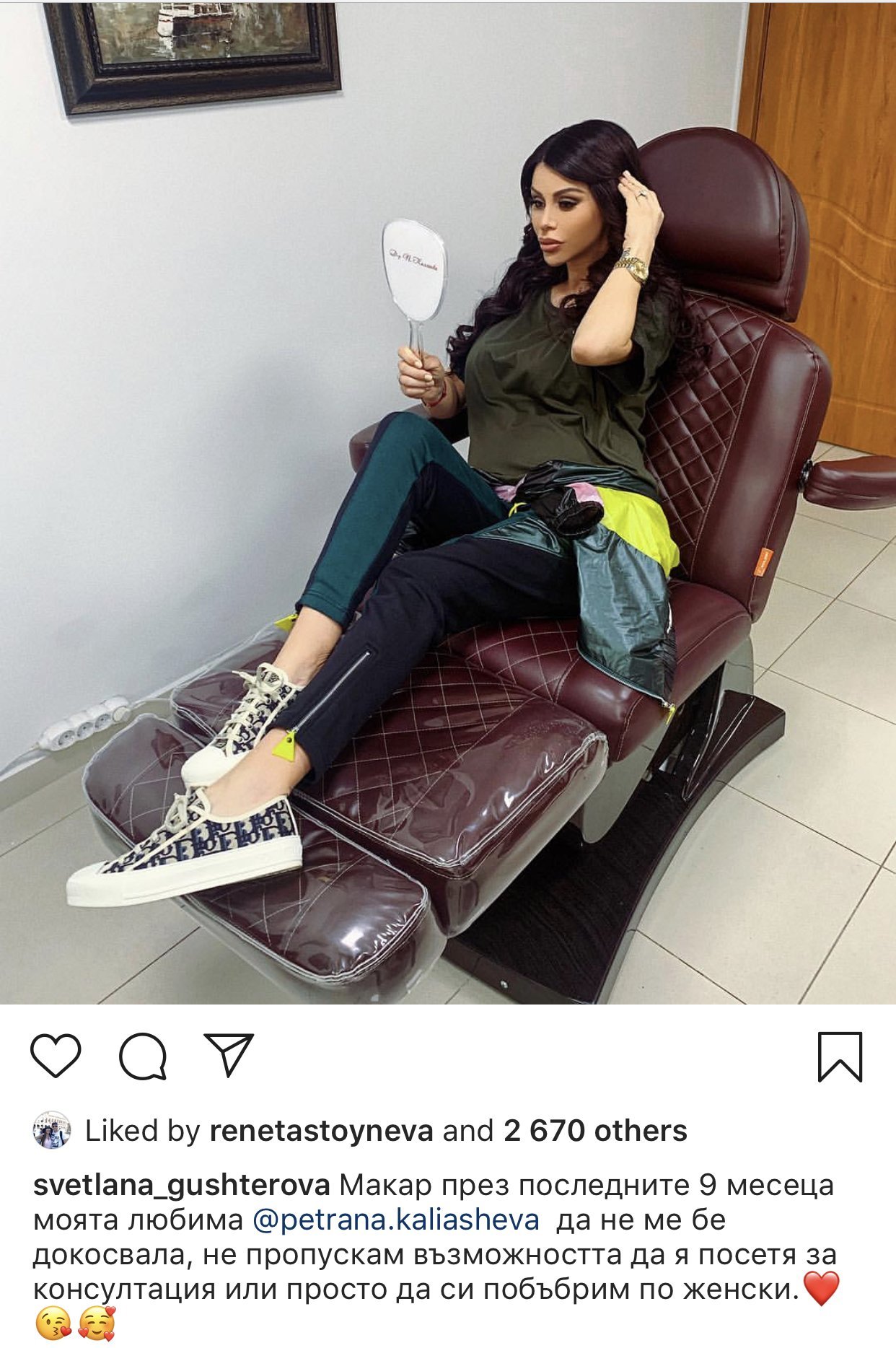Viewport: 896px width, 1348px height.
Task: Save the post with the bookmark icon
Action: (x=840, y=1056)
